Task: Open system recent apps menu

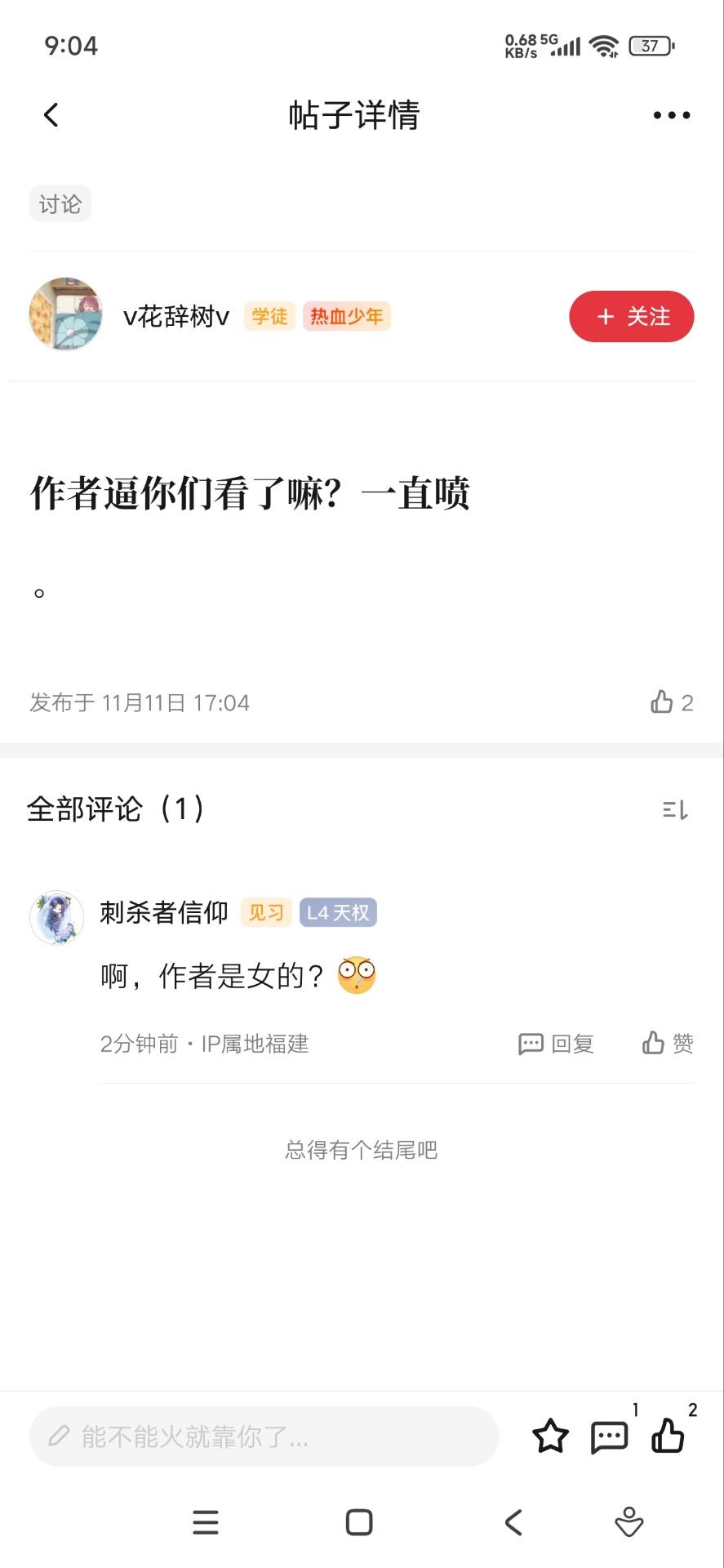Action: click(x=206, y=1522)
